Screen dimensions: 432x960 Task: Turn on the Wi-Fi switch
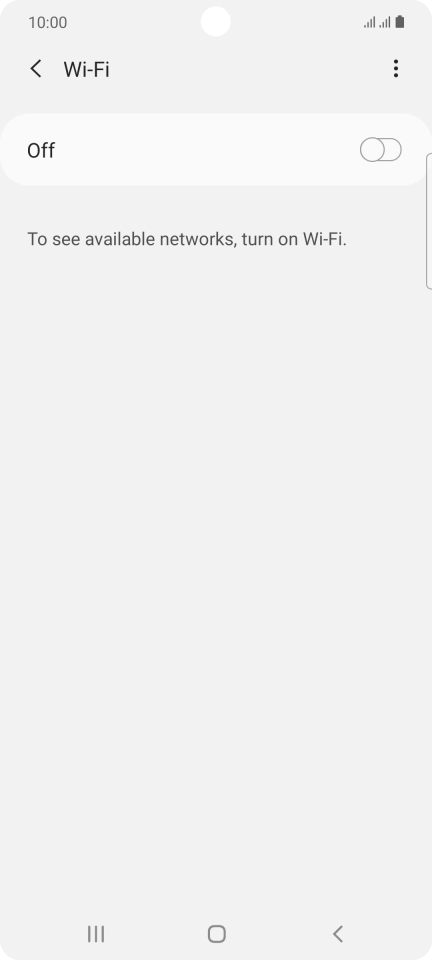(381, 150)
